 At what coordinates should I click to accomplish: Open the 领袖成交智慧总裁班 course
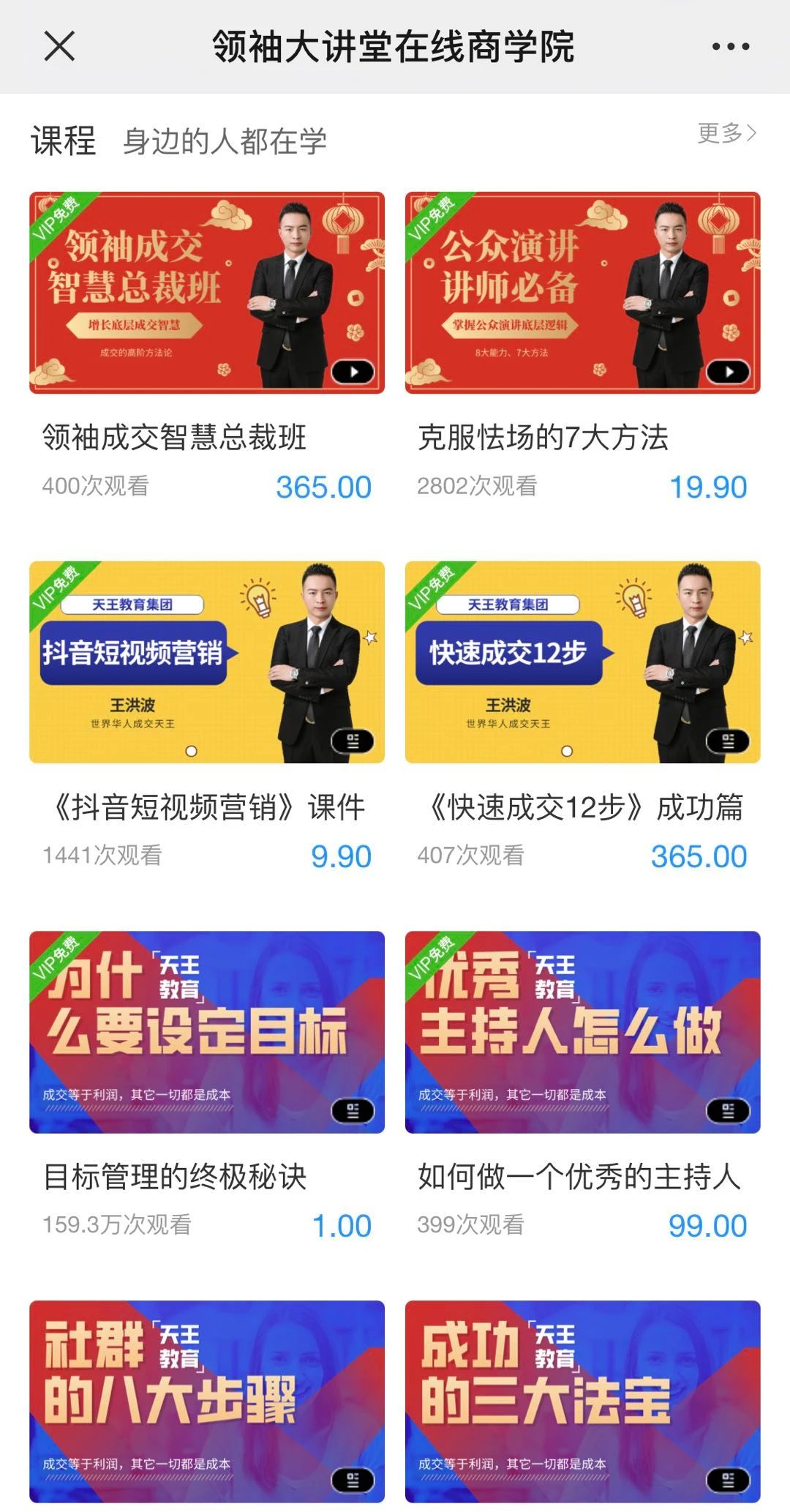click(x=207, y=293)
